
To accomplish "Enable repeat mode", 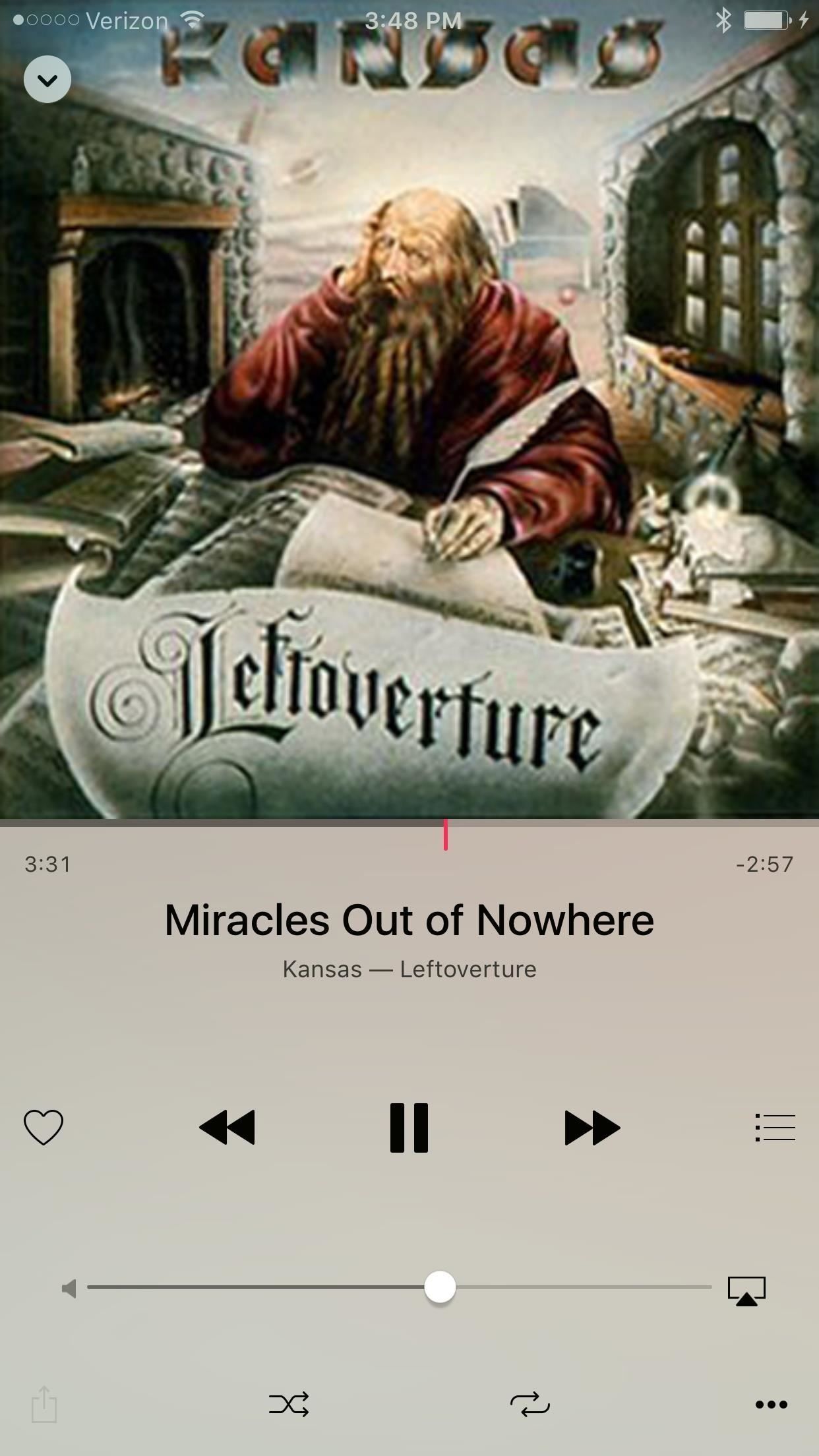I will coord(530,1405).
